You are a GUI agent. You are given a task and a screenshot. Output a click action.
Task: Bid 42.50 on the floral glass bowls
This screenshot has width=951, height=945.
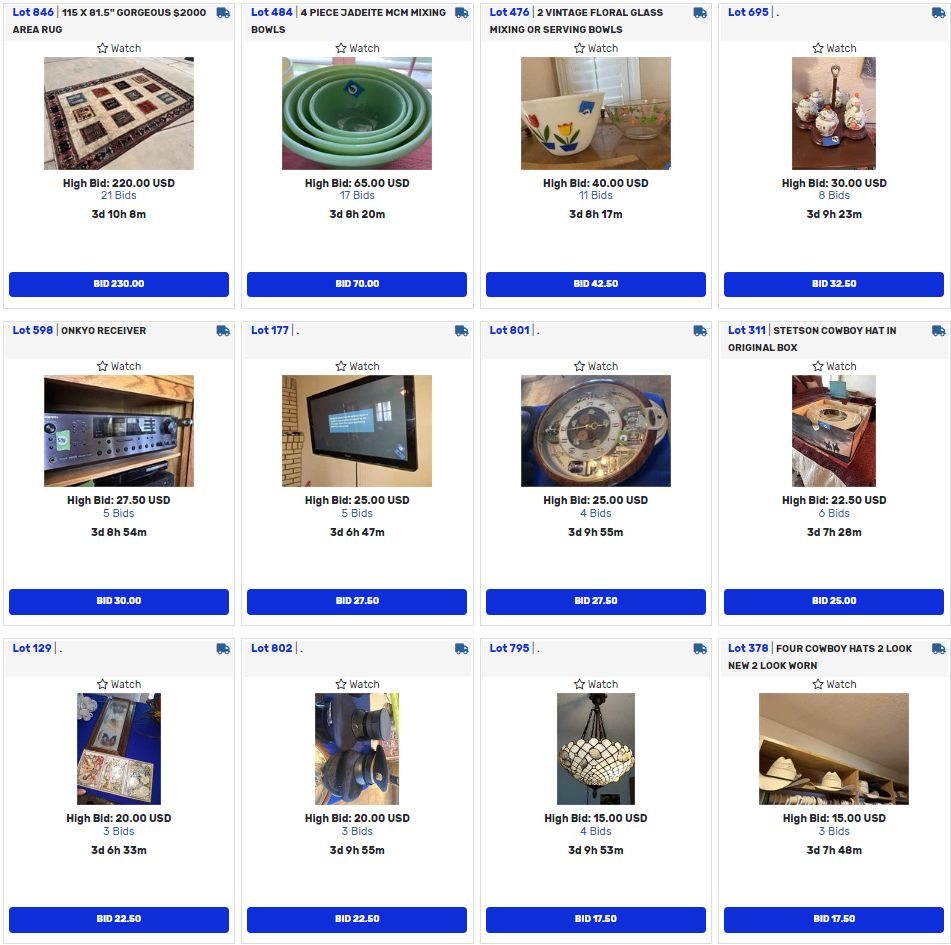click(595, 284)
